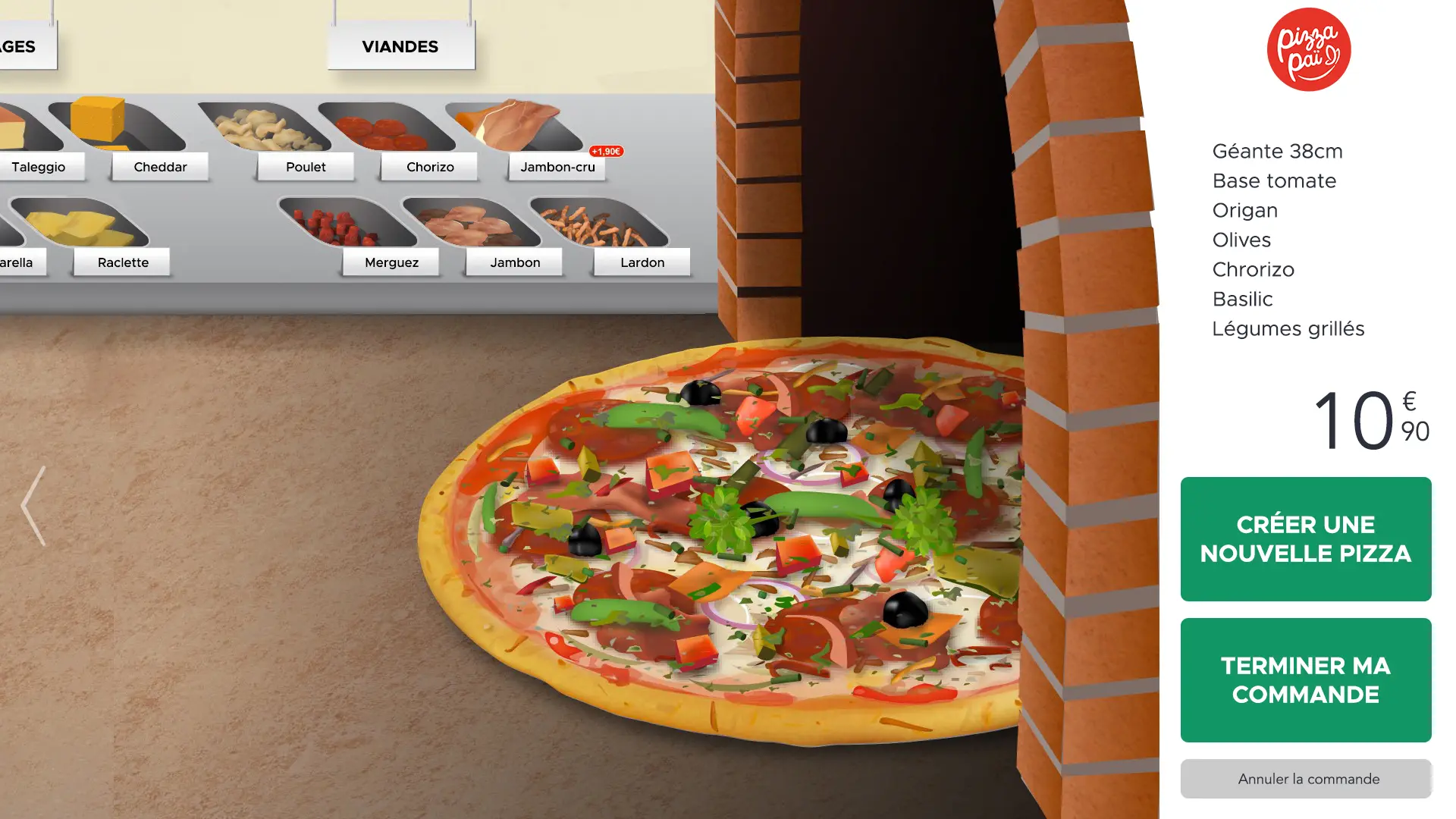Select the Poulet topping
Viewport: 1456px width, 819px height.
coord(306,167)
